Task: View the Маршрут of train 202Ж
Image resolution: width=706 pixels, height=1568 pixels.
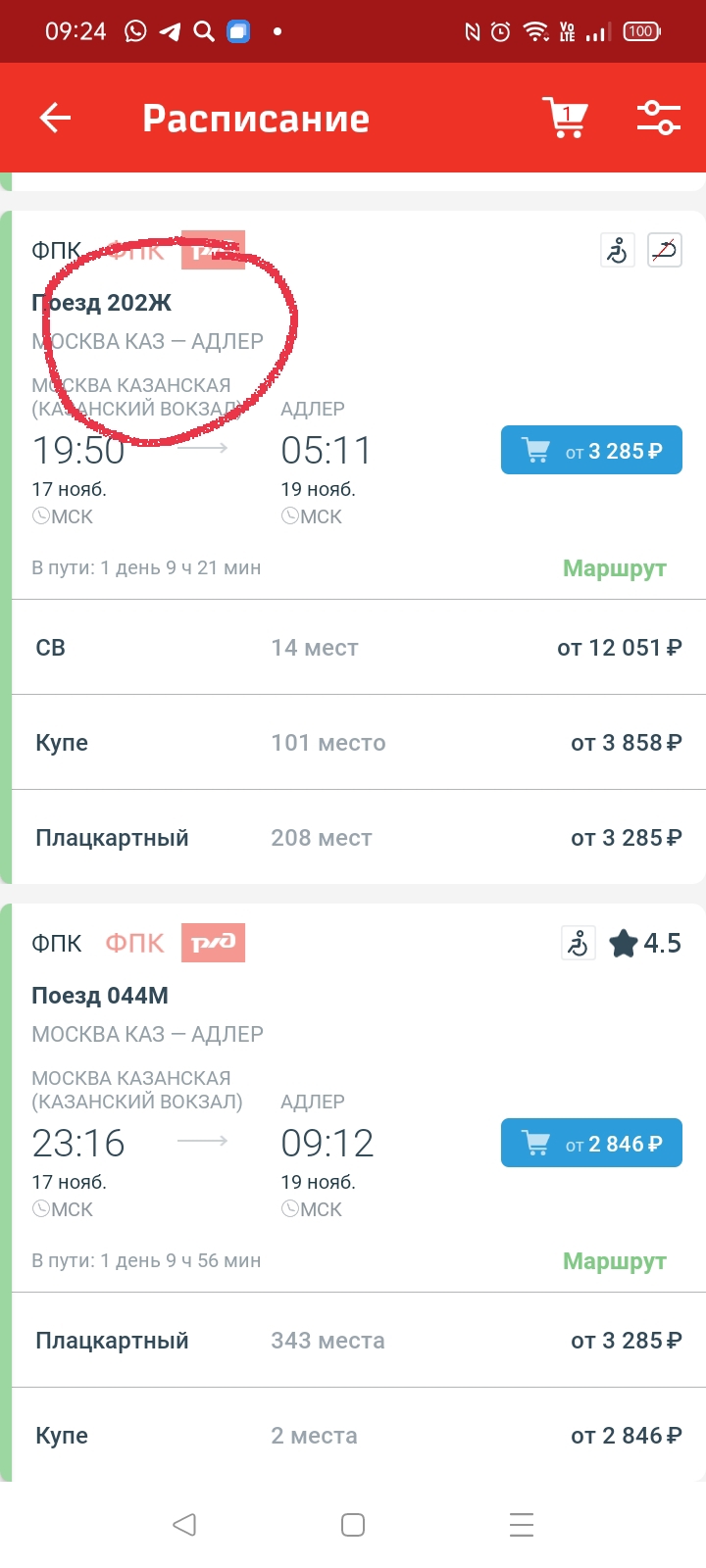Action: pos(614,568)
